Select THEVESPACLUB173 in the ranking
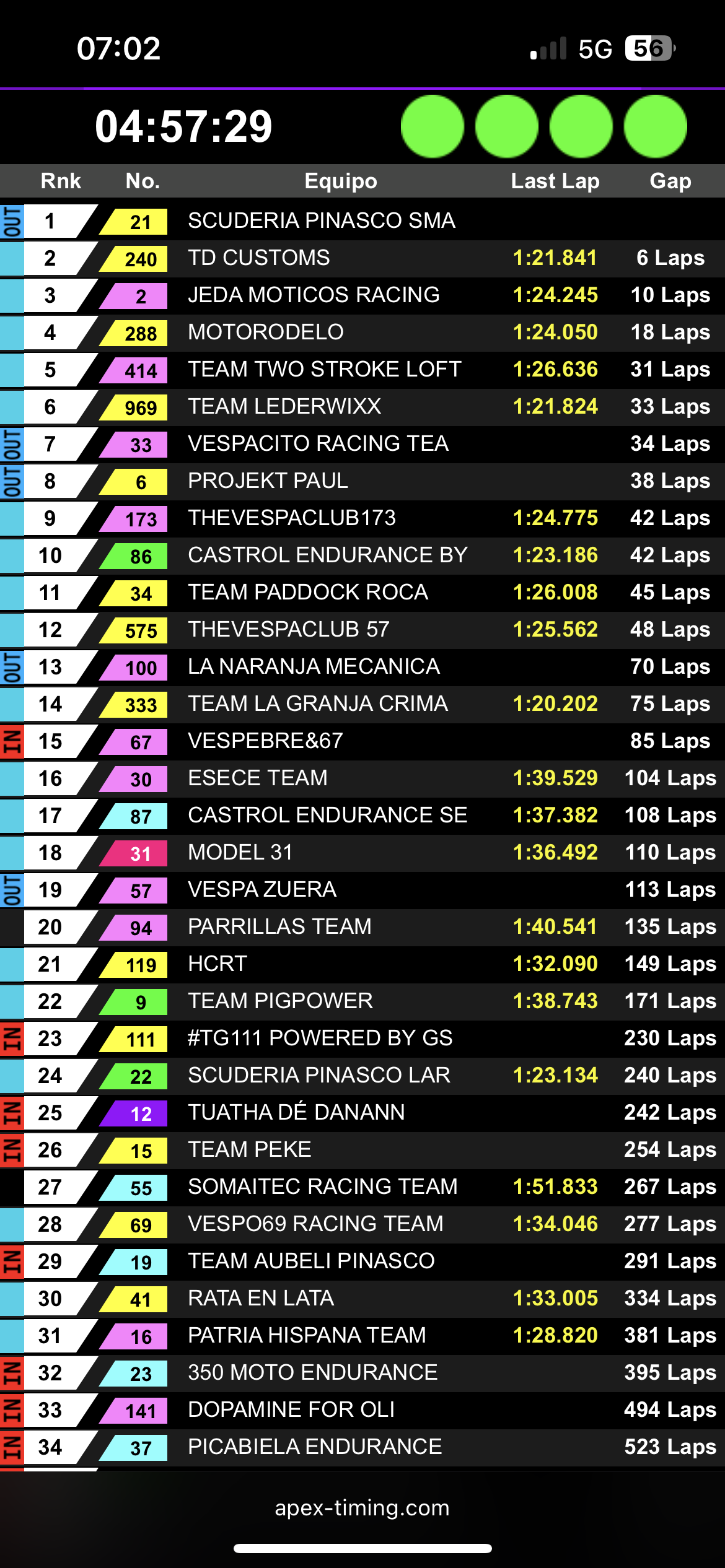 click(362, 518)
